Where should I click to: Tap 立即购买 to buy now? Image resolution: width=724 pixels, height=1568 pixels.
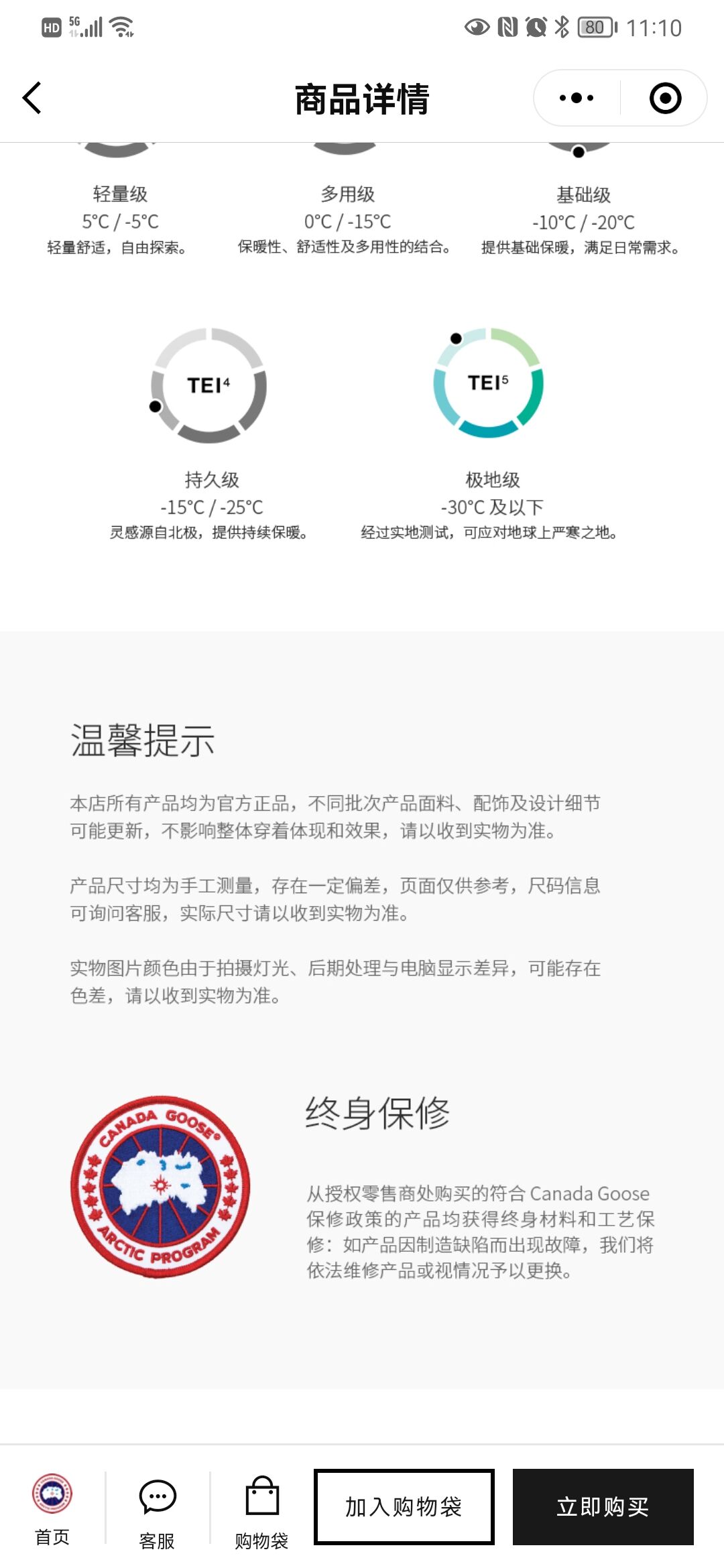click(x=603, y=1507)
